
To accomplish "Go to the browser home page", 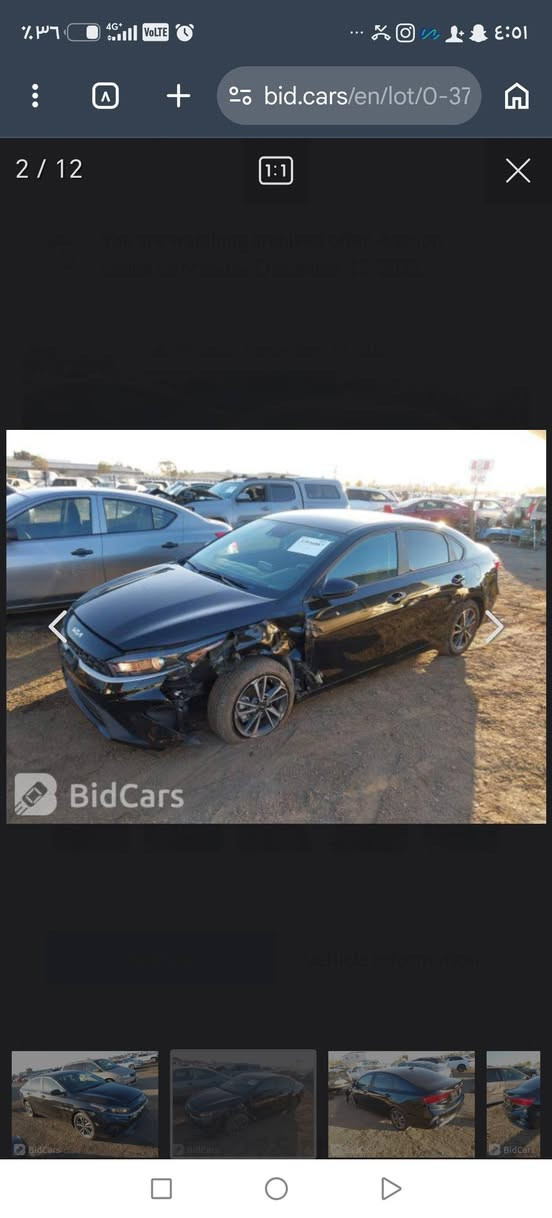I will coord(516,96).
